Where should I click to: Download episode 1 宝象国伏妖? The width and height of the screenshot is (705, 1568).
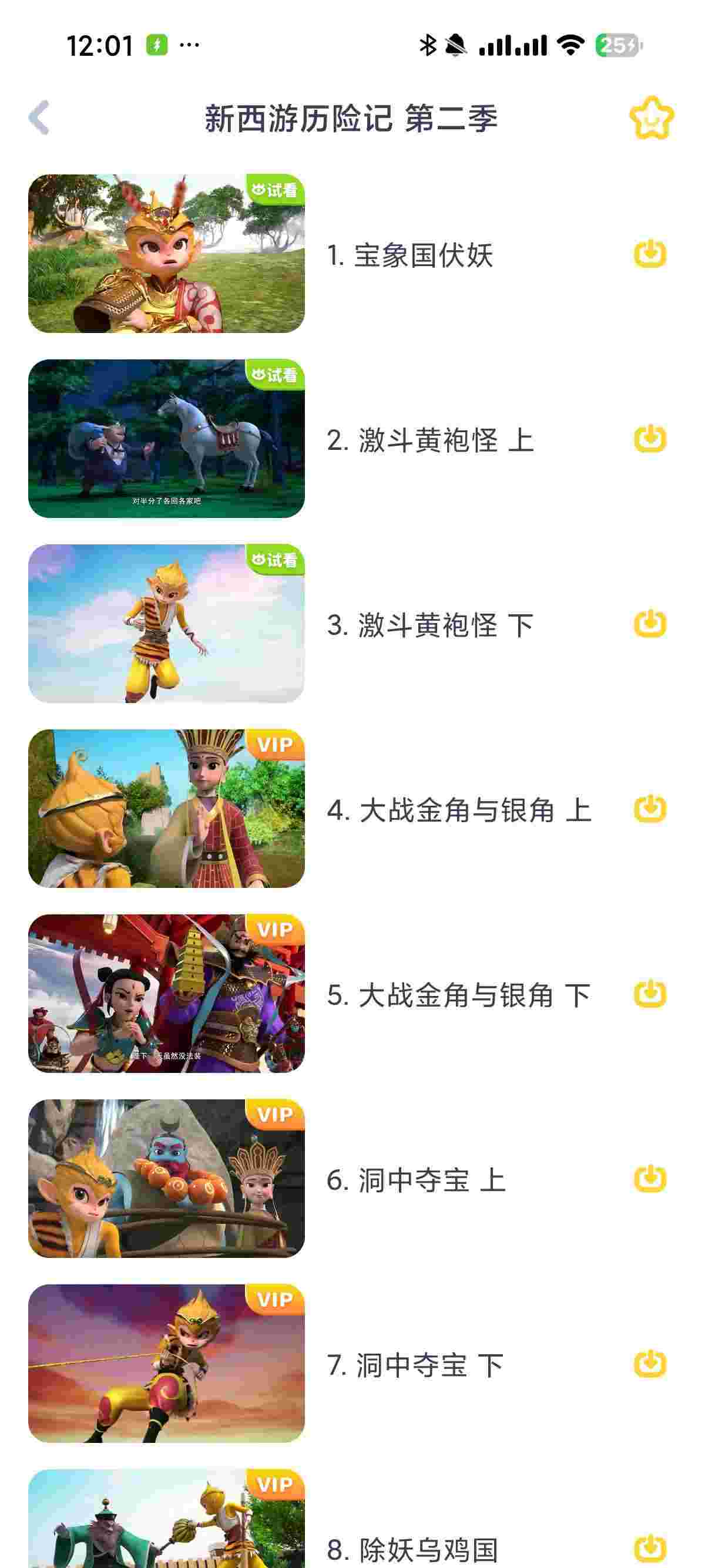[650, 254]
